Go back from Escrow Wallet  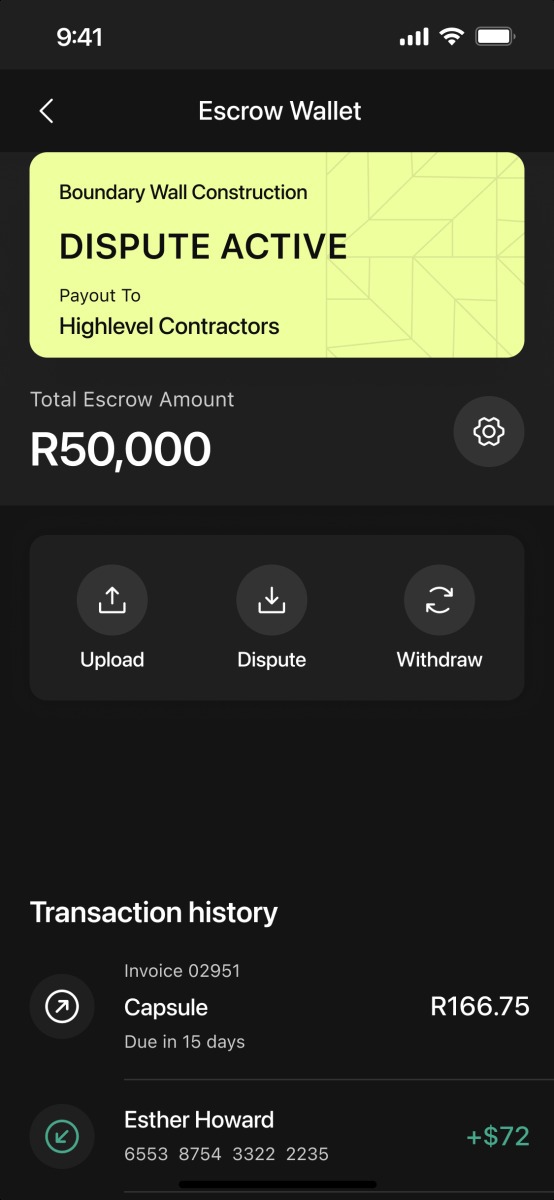point(46,111)
